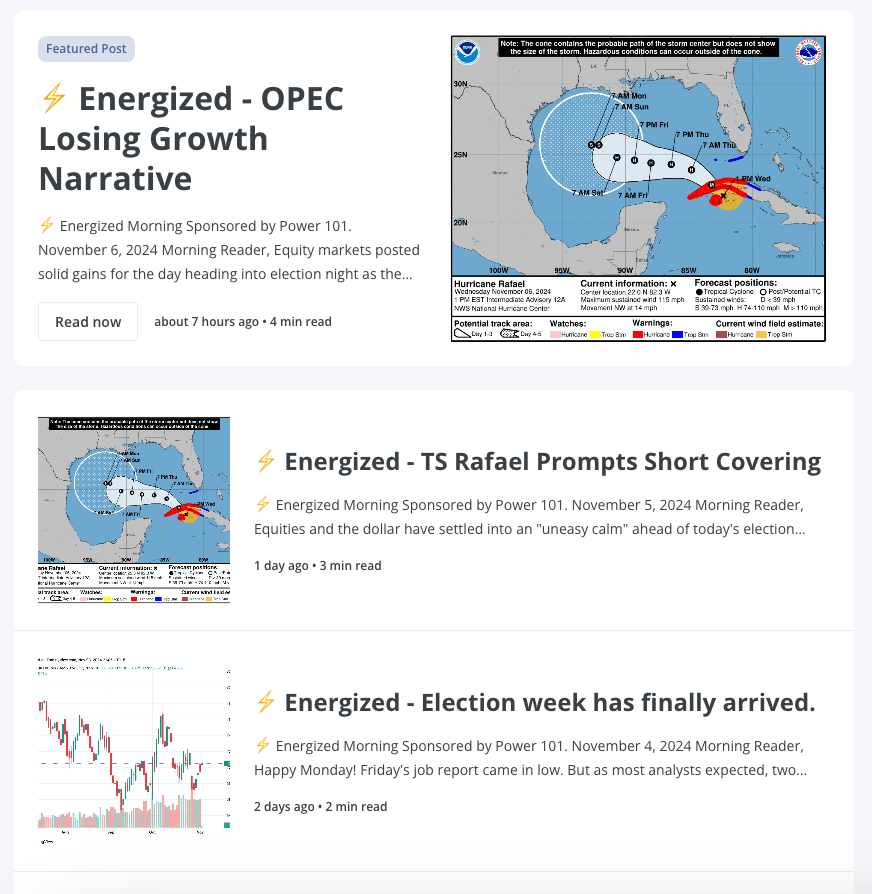Tap the Read now button
This screenshot has height=894, width=872.
88,321
